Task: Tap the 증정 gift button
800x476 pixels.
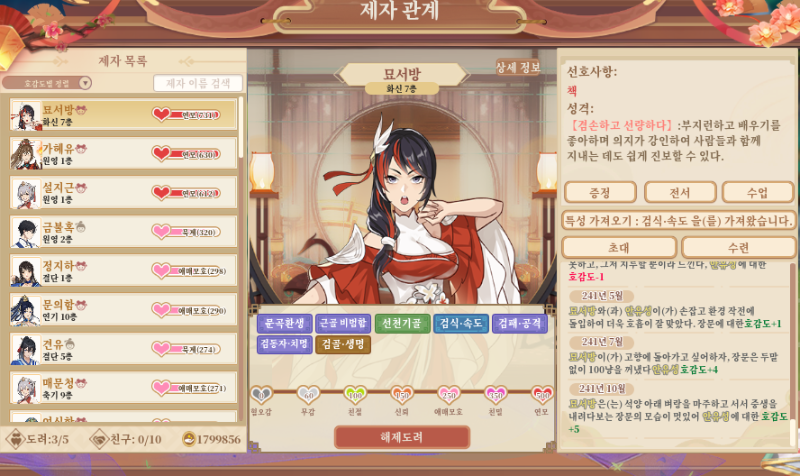Action: tap(599, 192)
